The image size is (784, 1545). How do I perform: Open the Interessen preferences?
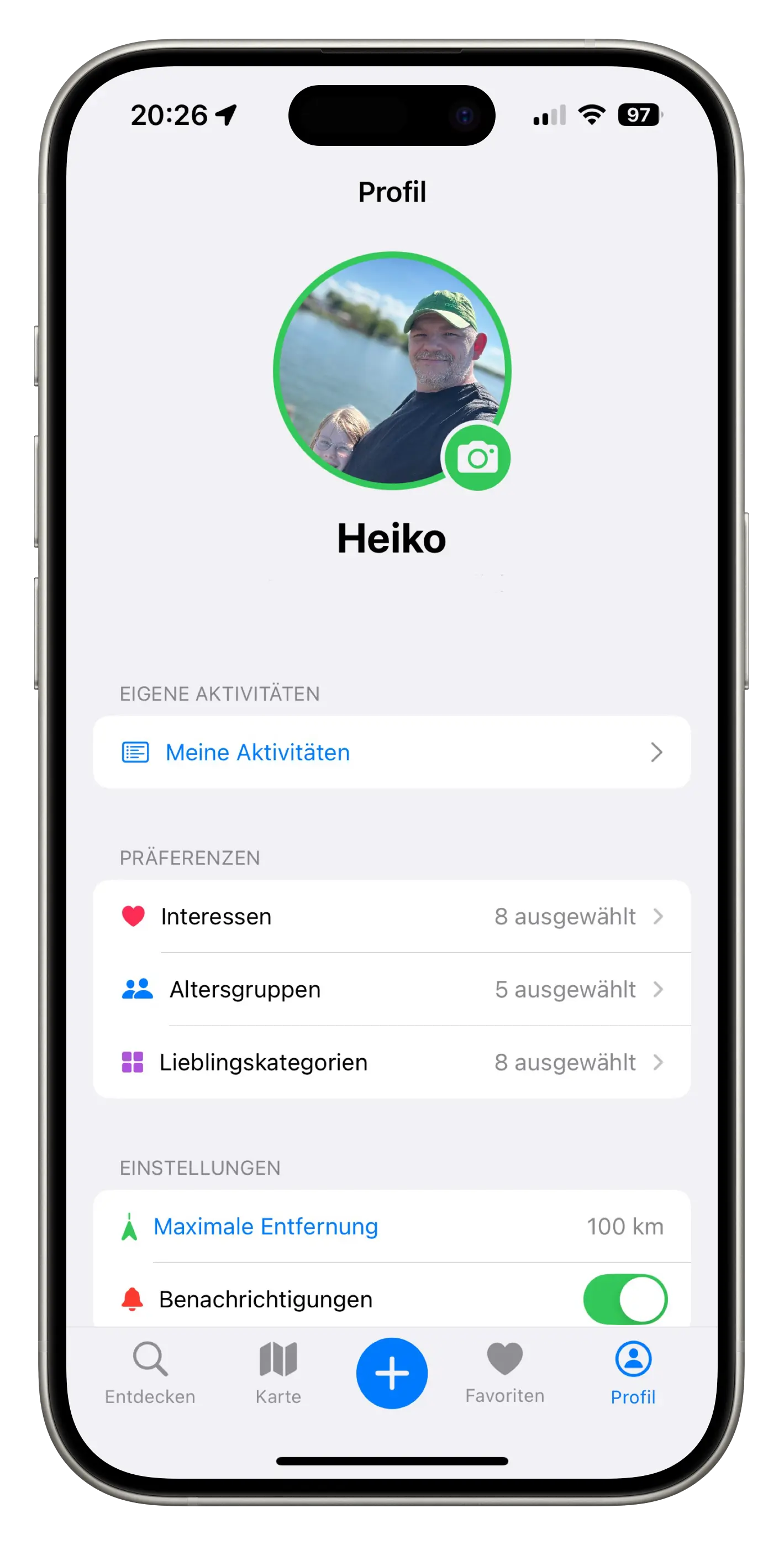391,916
